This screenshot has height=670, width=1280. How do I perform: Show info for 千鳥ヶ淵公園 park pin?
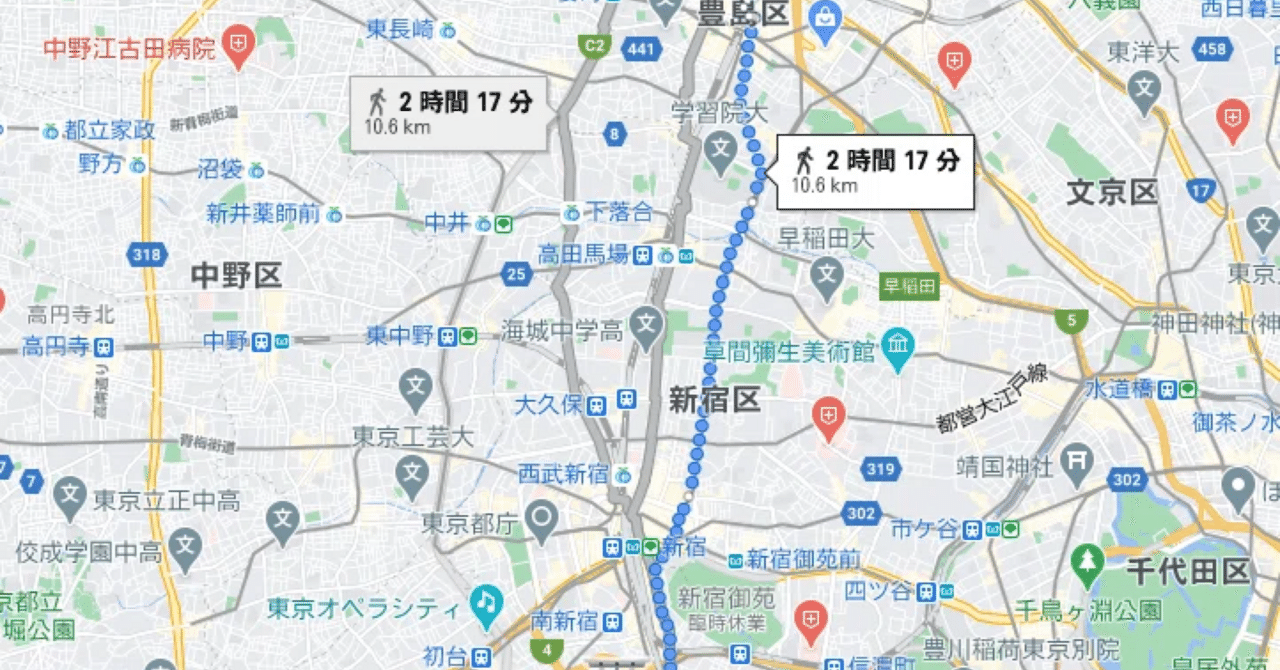(x=1087, y=564)
